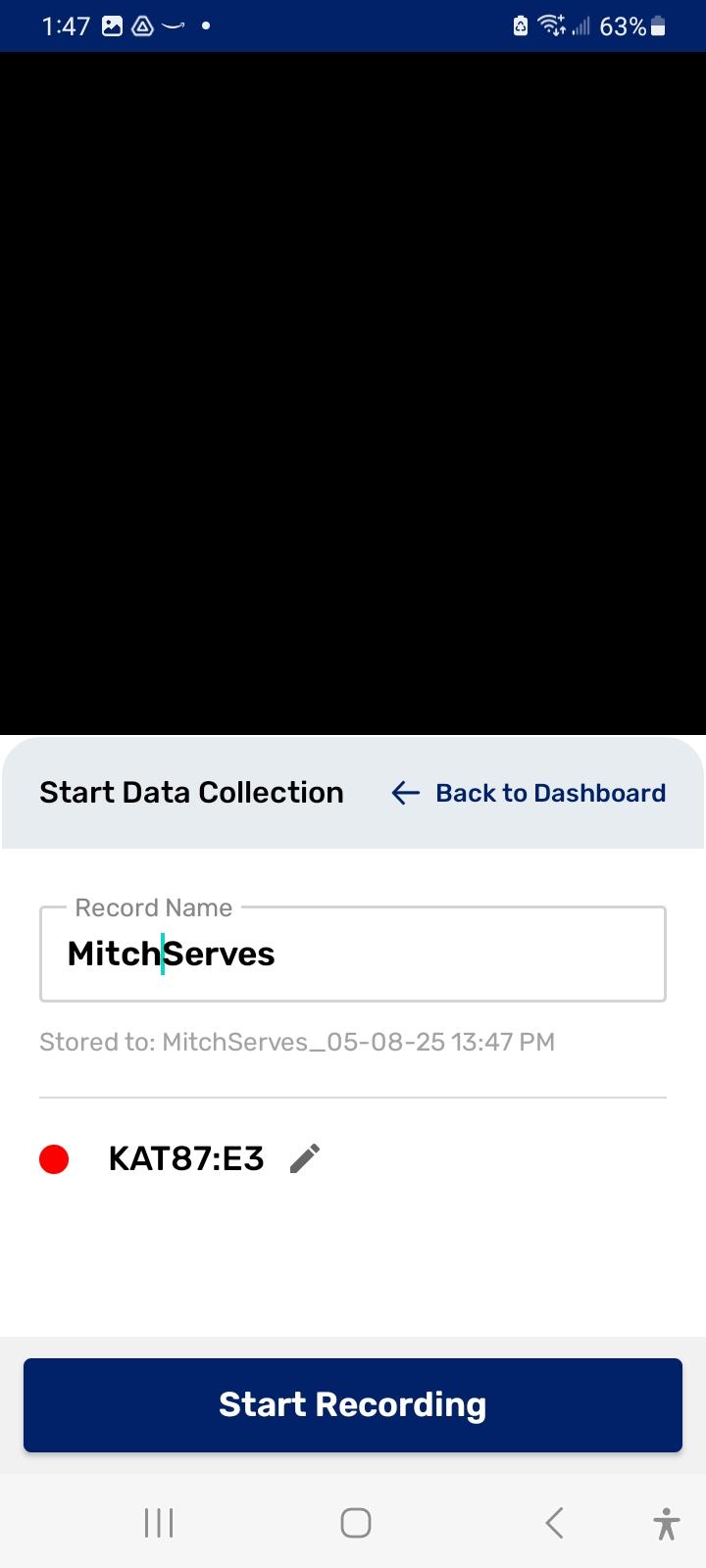Open the recent apps view

(x=159, y=1523)
